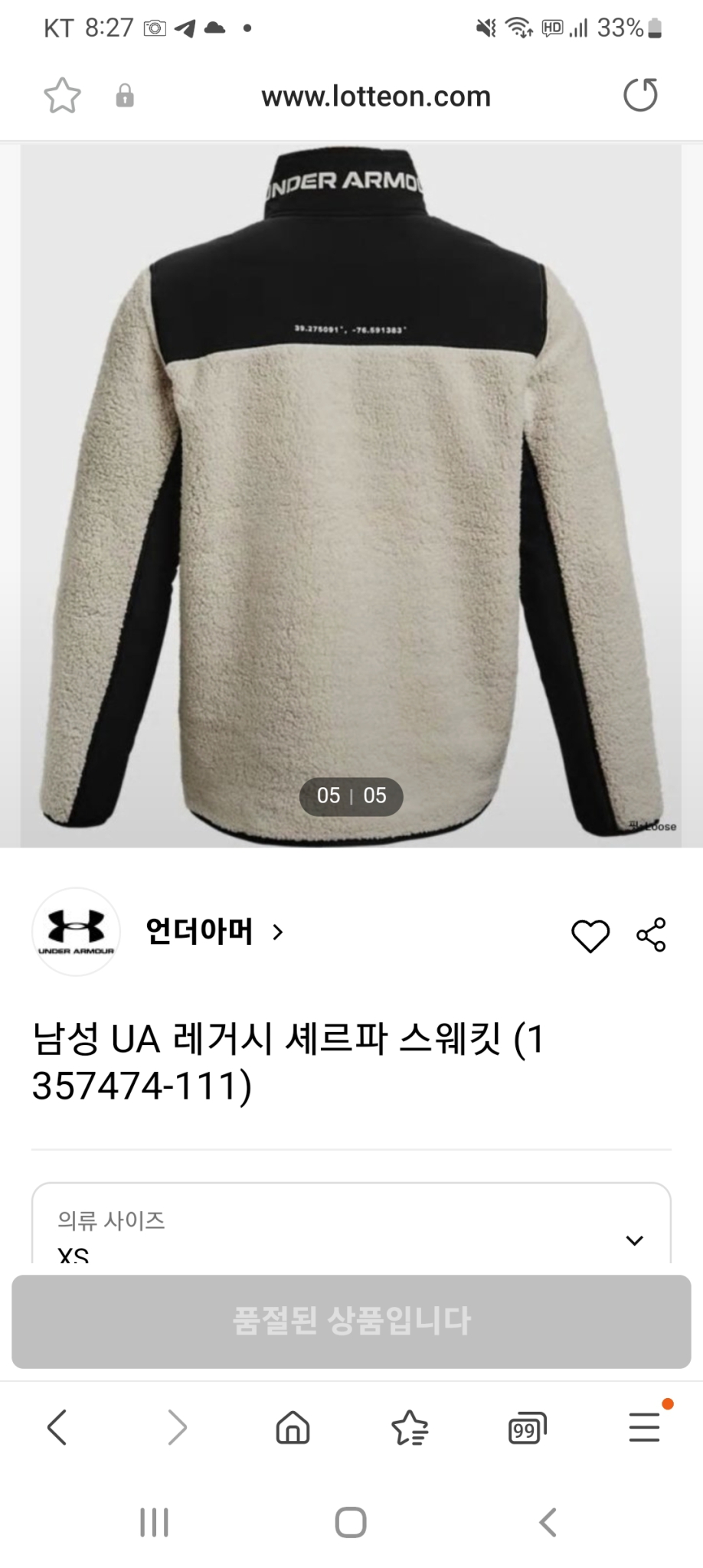Open the tabs manager showing 99 tabs
This screenshot has width=703, height=1568.
[527, 1426]
